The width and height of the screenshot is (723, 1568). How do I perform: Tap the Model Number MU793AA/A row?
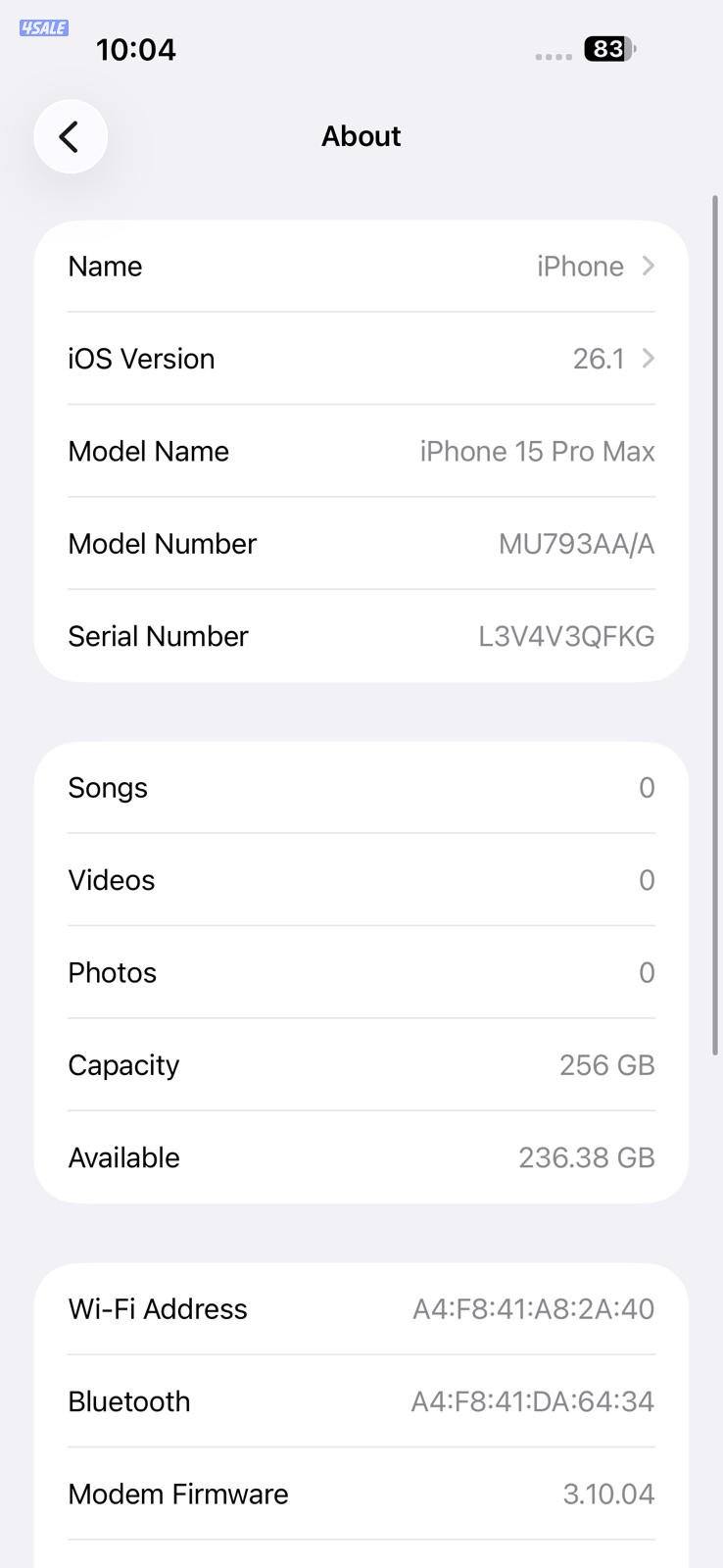[x=361, y=544]
